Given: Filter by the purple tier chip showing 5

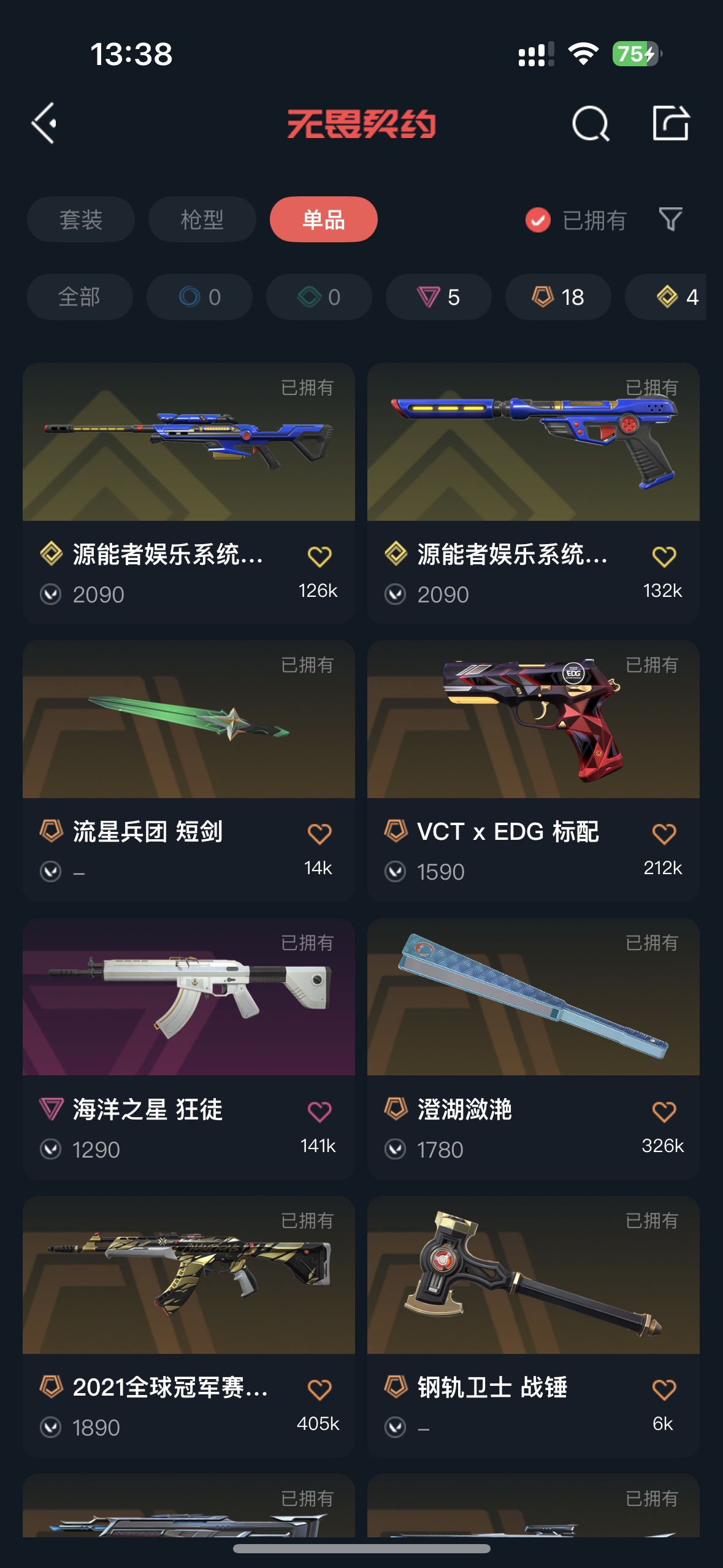Looking at the screenshot, I should 438,297.
